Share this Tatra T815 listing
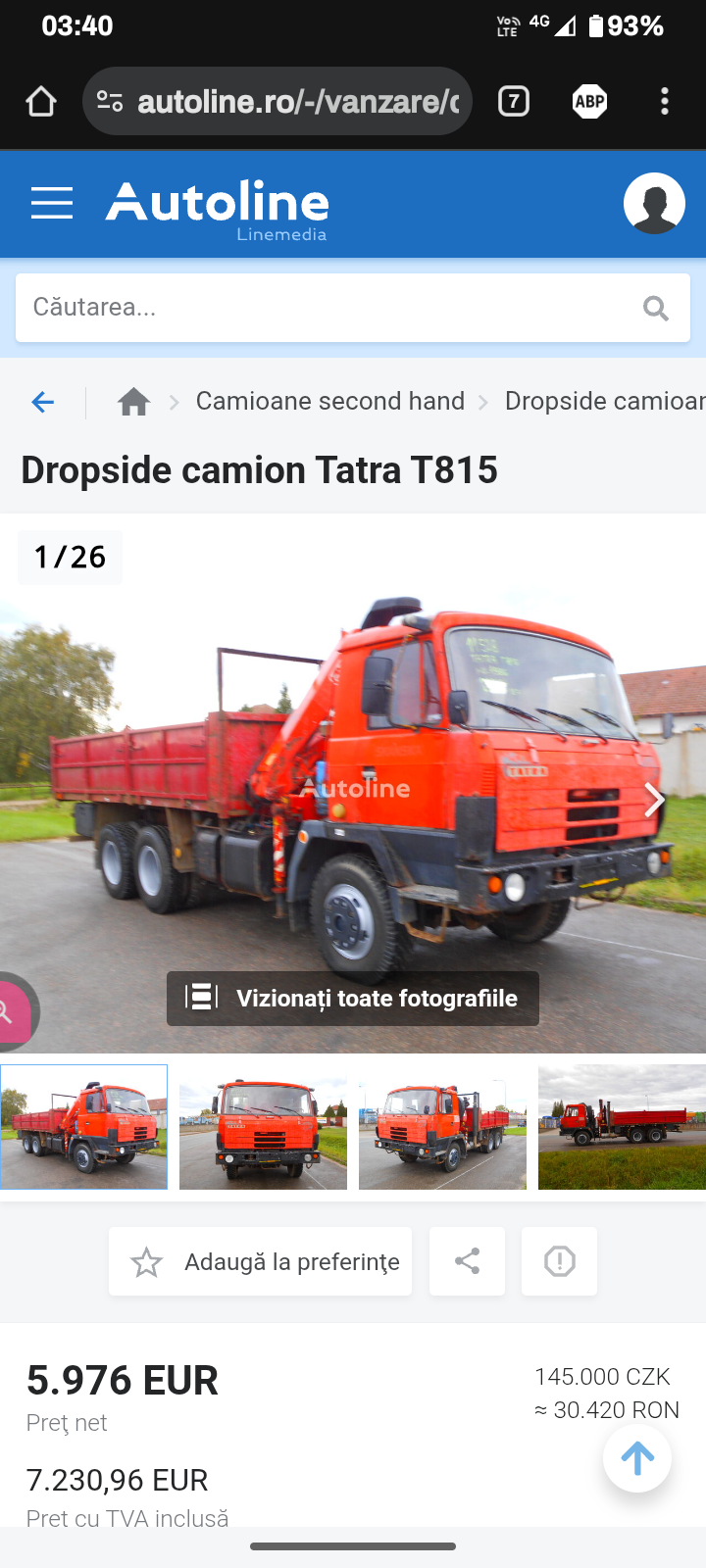This screenshot has width=706, height=1568. (x=468, y=1261)
